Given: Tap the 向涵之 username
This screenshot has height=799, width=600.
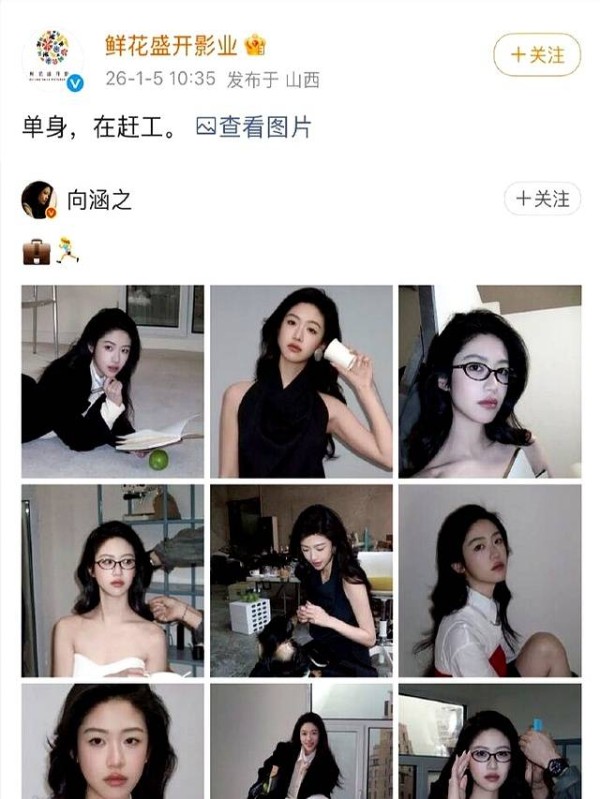Looking at the screenshot, I should click(x=99, y=200).
